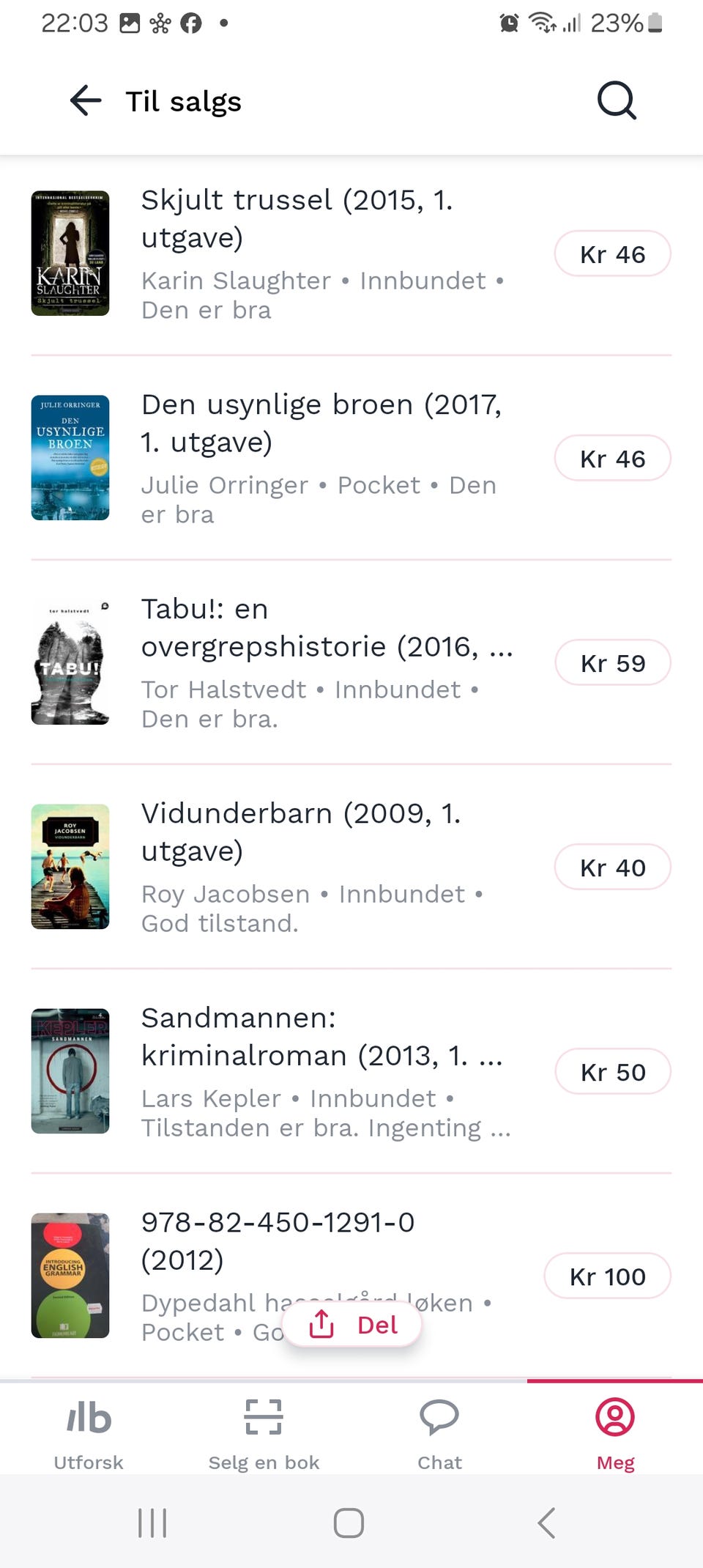Tap the Kr 46 price for Den usynlige broen
The width and height of the screenshot is (703, 1568).
point(613,458)
